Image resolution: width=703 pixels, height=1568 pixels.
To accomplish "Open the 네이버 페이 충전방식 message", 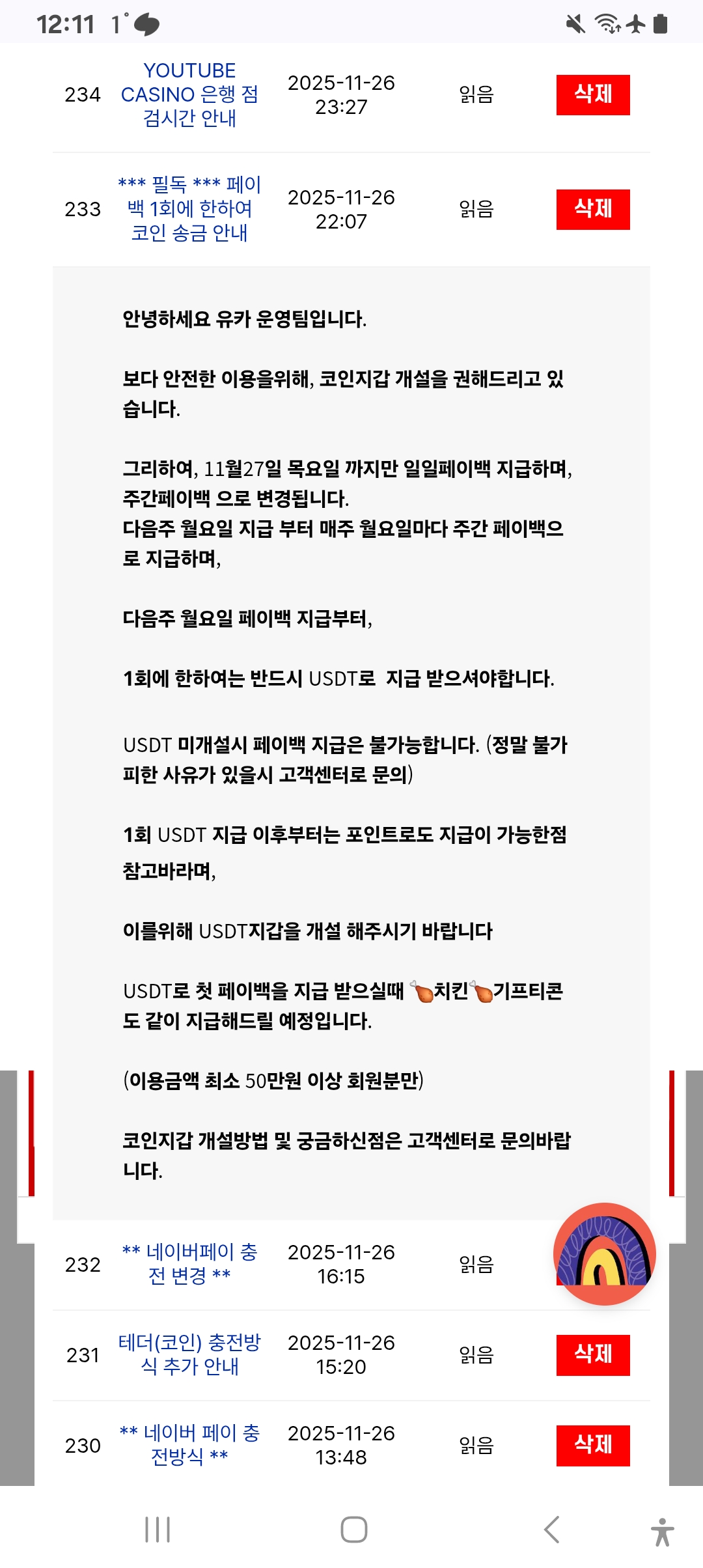I will (x=189, y=1444).
